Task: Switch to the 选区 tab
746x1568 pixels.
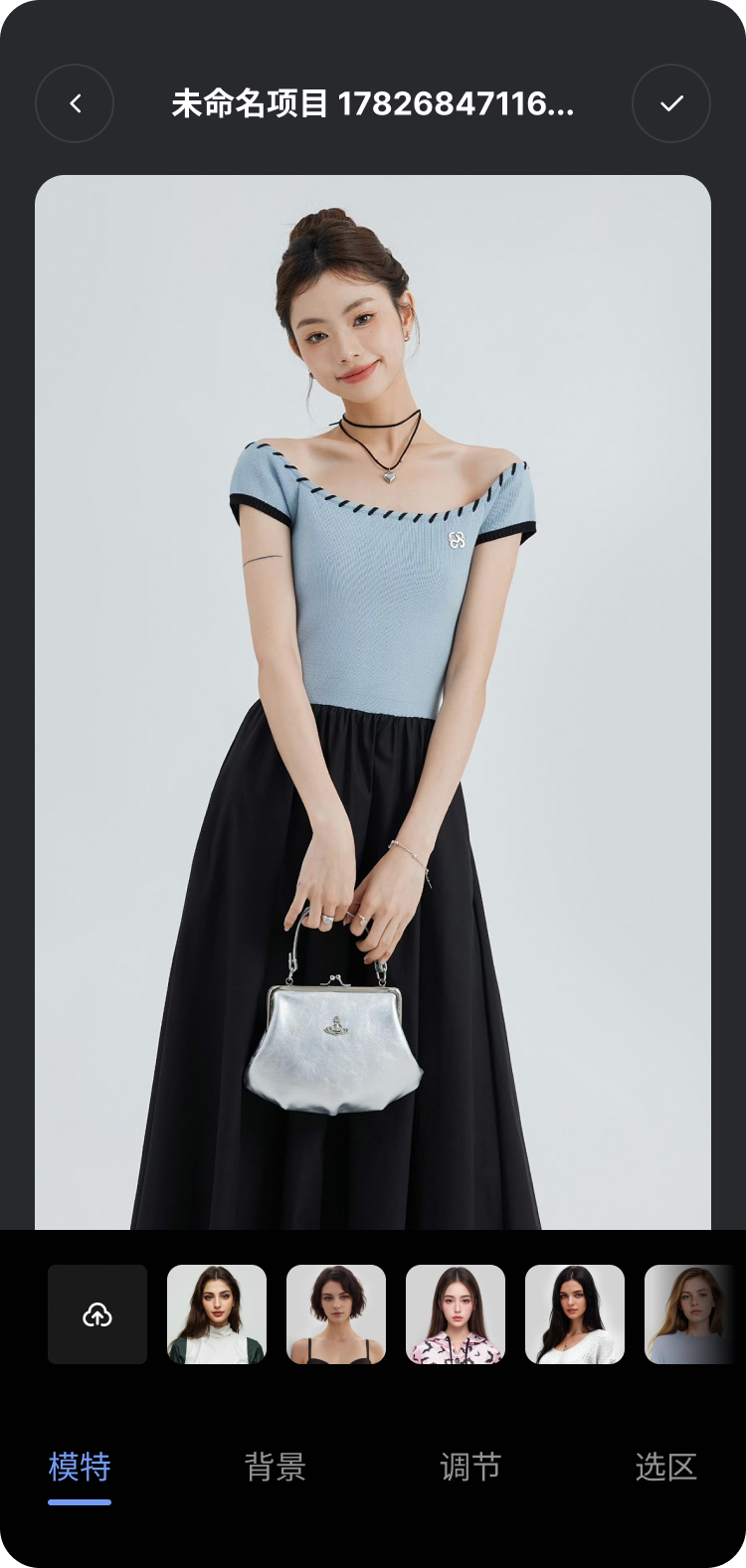Action: (x=665, y=1467)
